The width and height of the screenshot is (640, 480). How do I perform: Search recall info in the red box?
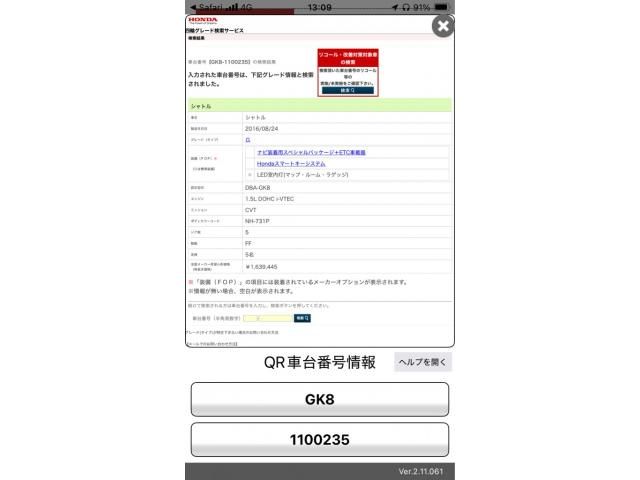click(348, 91)
